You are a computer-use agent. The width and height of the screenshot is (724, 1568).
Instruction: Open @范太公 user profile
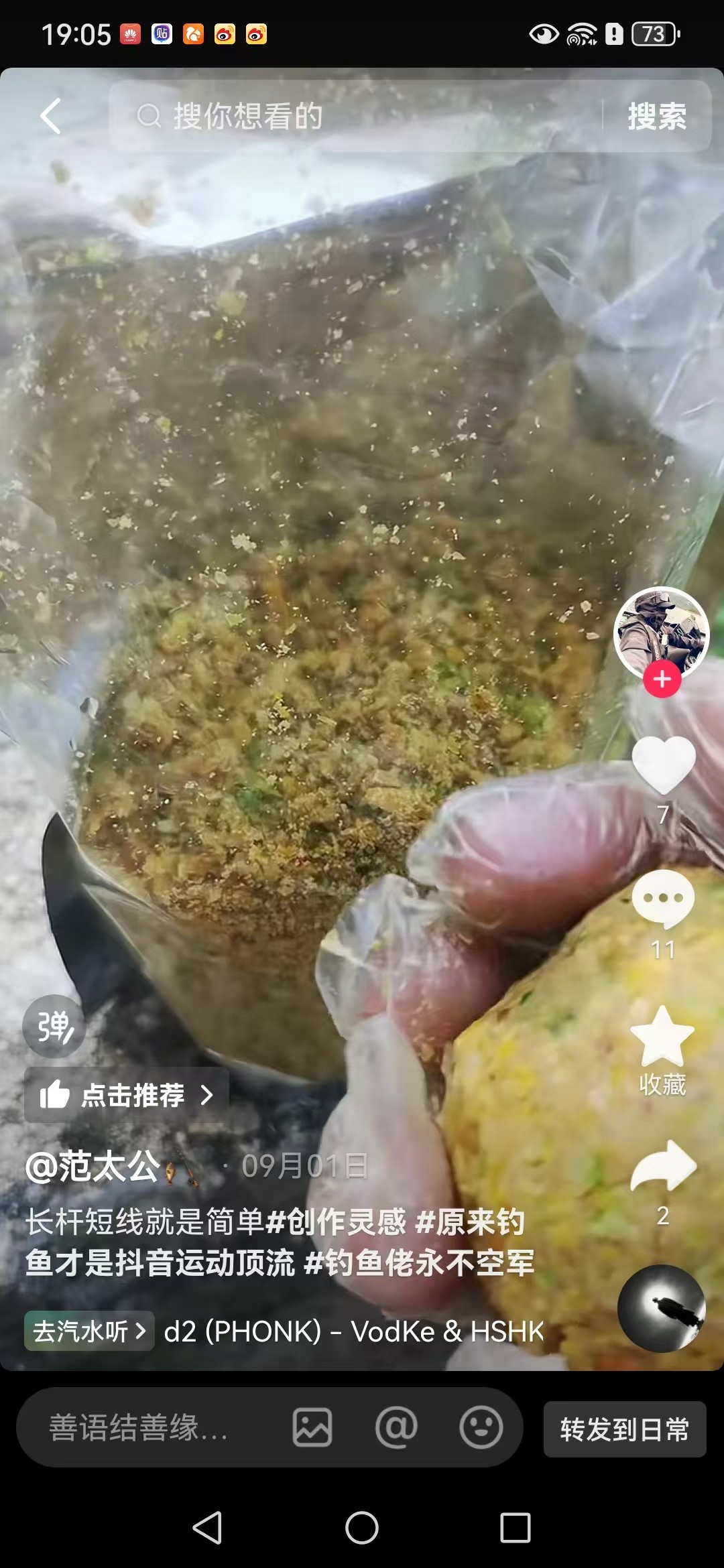pos(93,1166)
